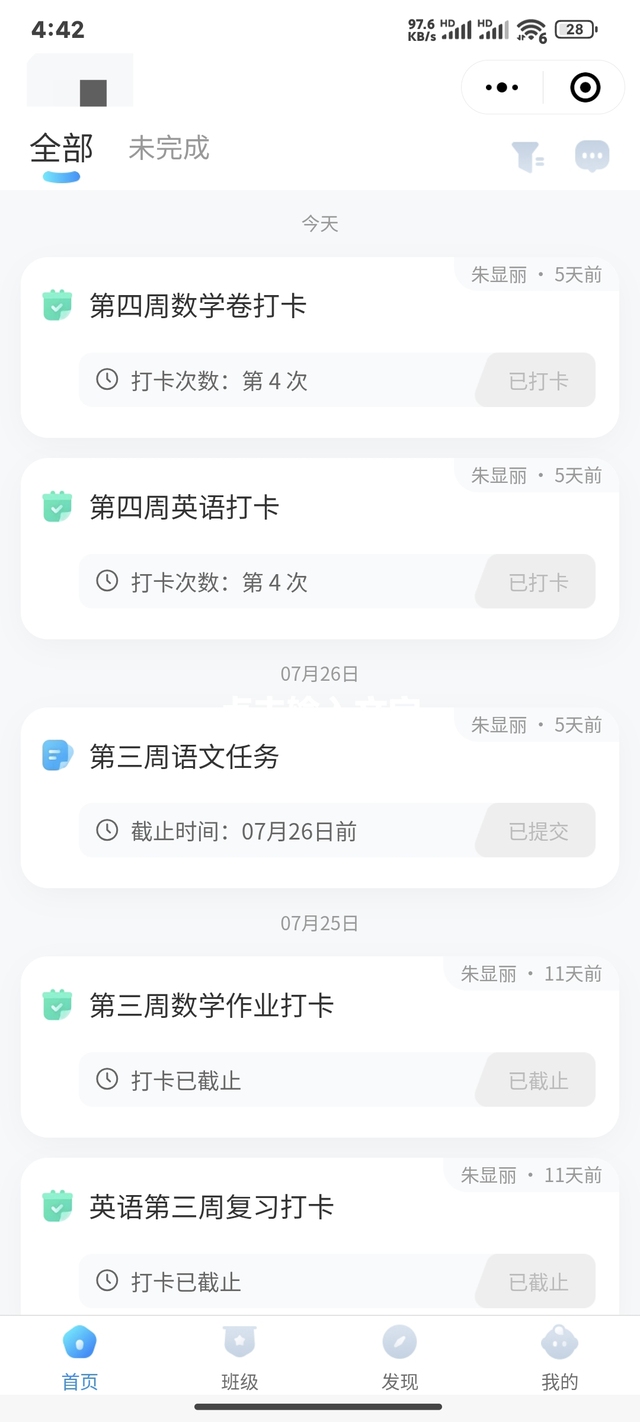
Task: Tap 已打卡 button on 第四周英语打卡
Action: (x=536, y=581)
